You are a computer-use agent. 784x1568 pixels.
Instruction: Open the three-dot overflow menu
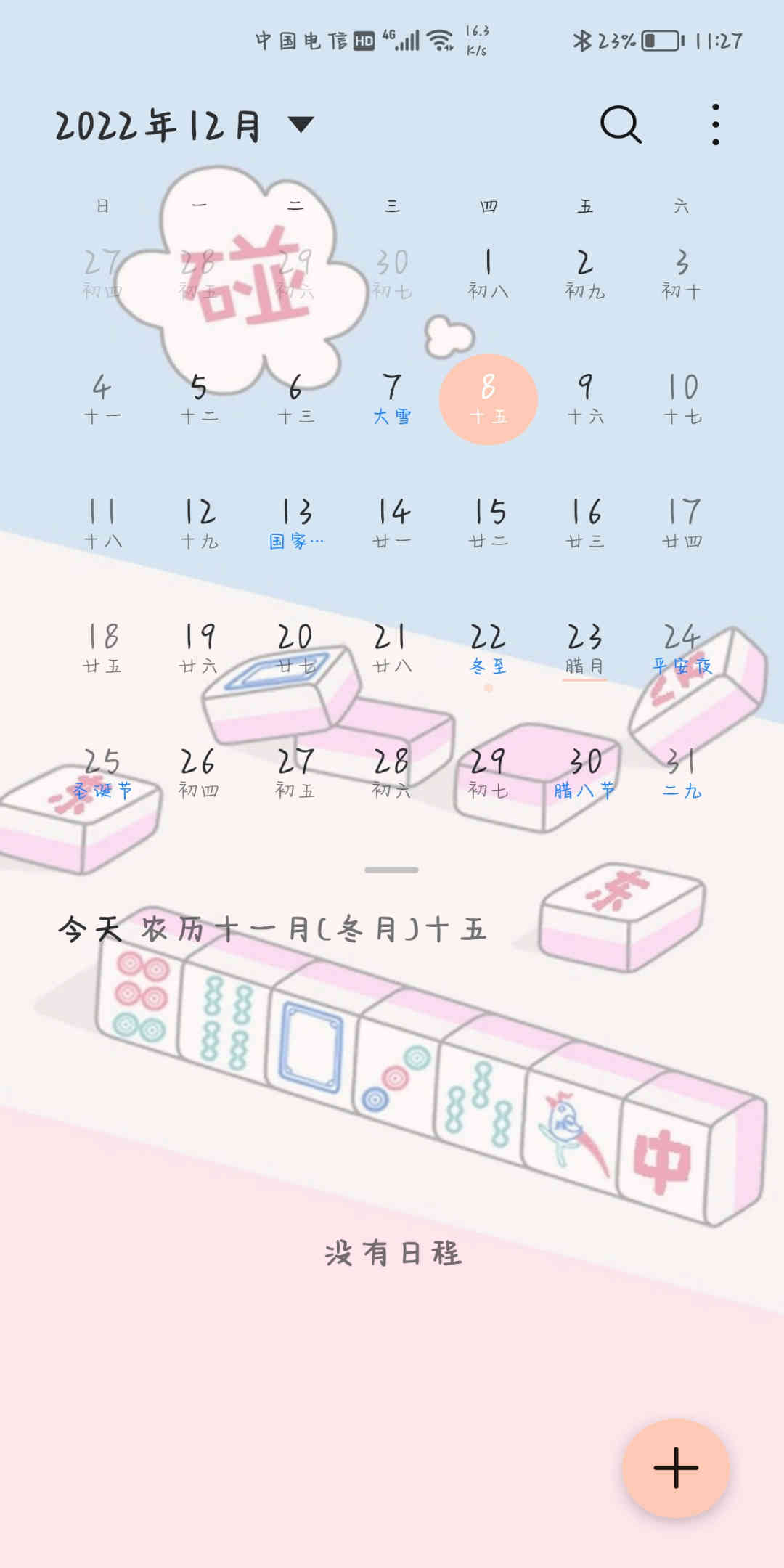point(716,124)
